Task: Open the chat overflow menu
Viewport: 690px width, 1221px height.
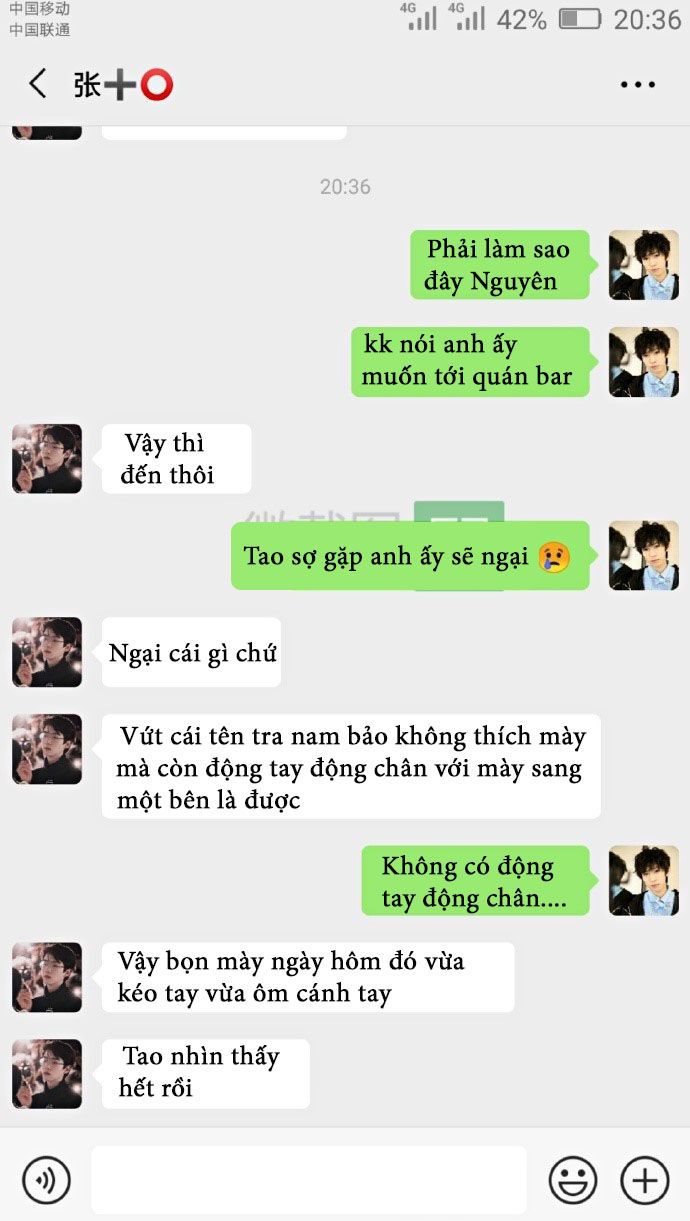Action: (x=637, y=85)
